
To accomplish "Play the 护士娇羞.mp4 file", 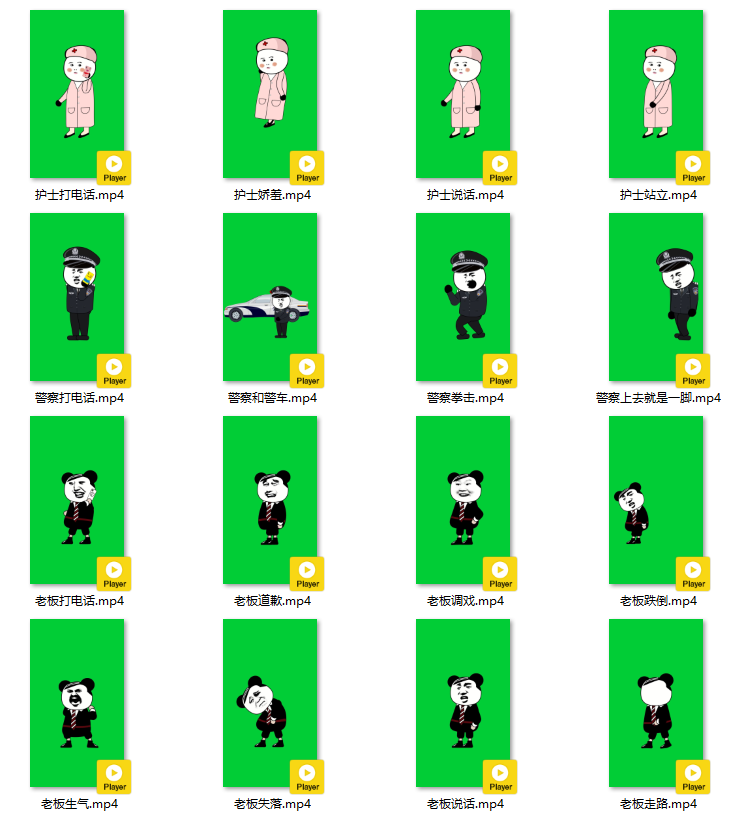I will pyautogui.click(x=270, y=94).
